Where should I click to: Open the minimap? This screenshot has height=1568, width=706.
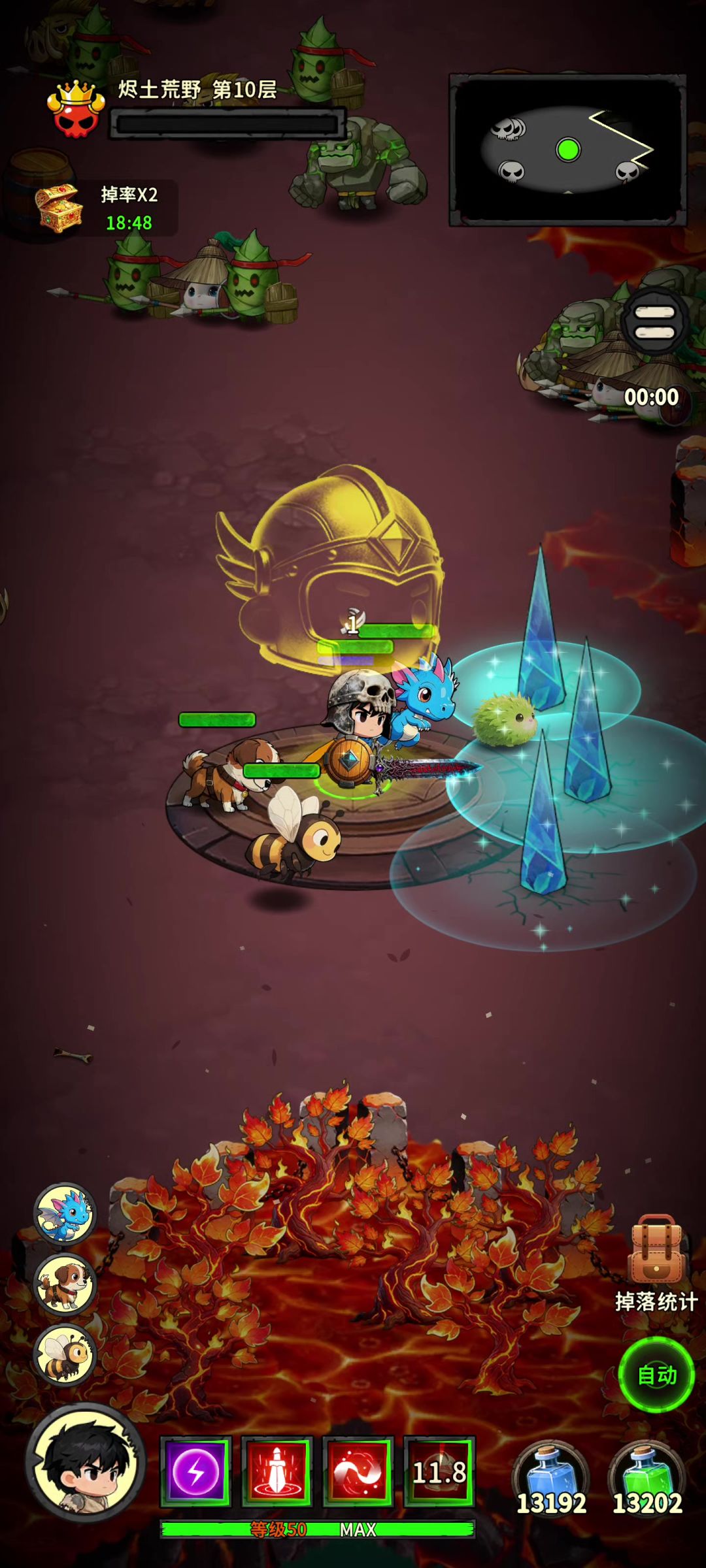(567, 150)
